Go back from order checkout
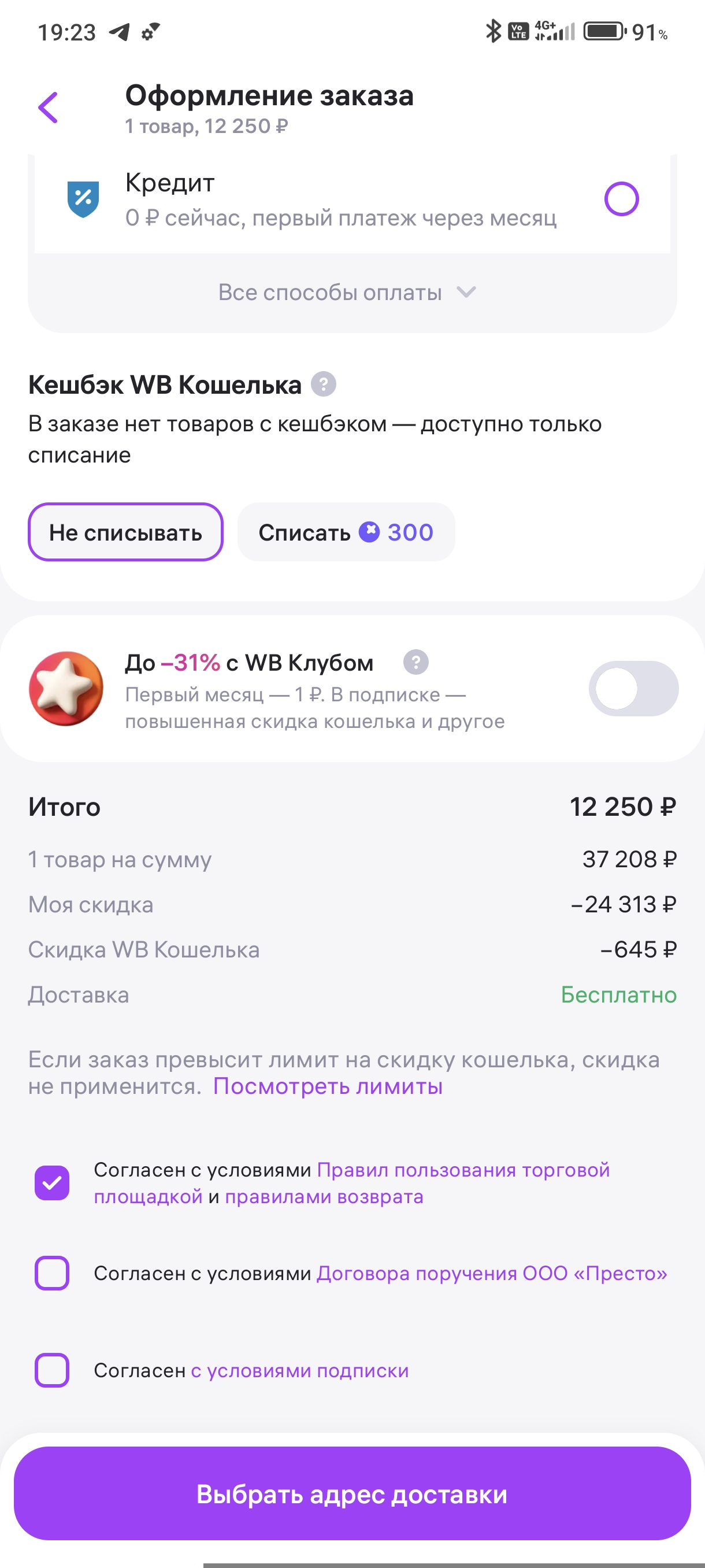The height and width of the screenshot is (1568, 705). tap(49, 108)
